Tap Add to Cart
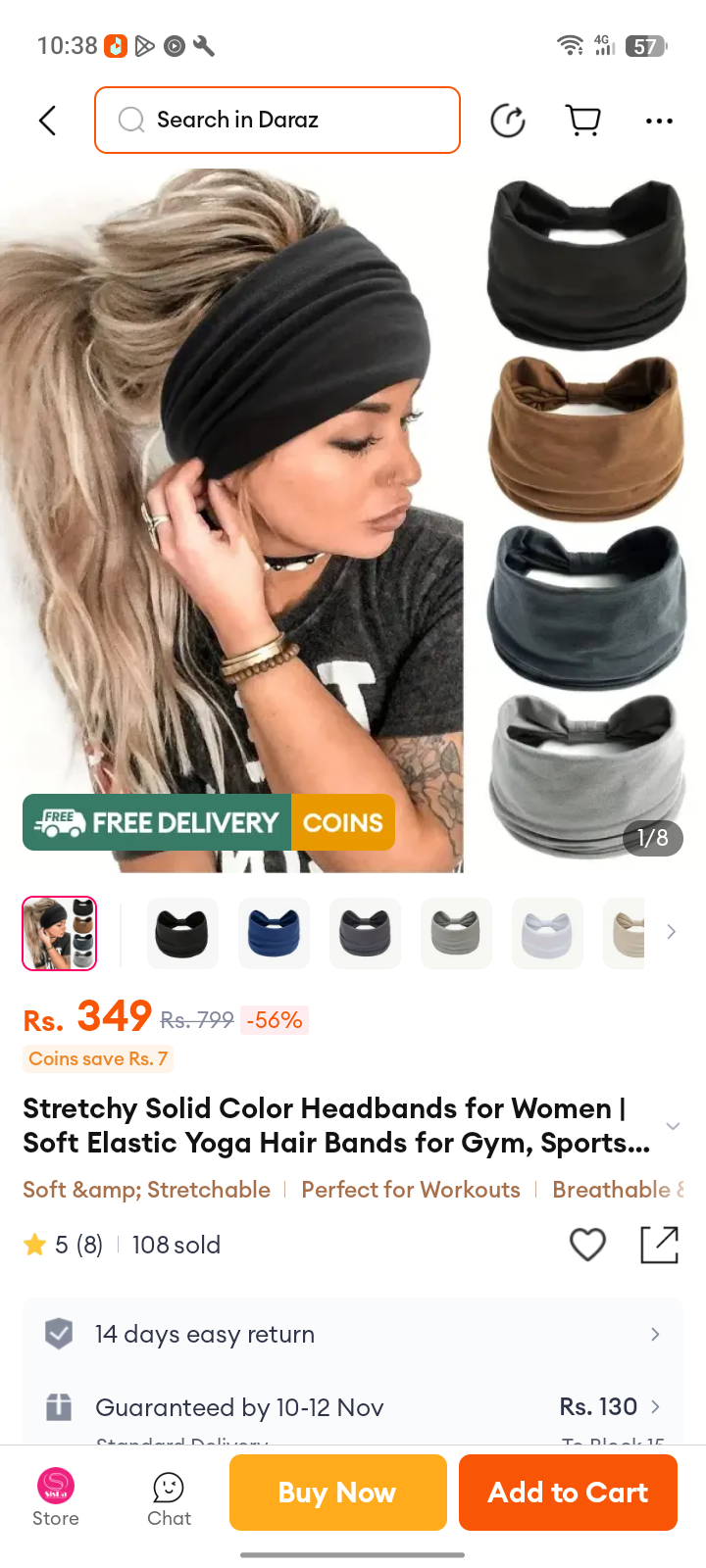The image size is (706, 1568). 568,1493
